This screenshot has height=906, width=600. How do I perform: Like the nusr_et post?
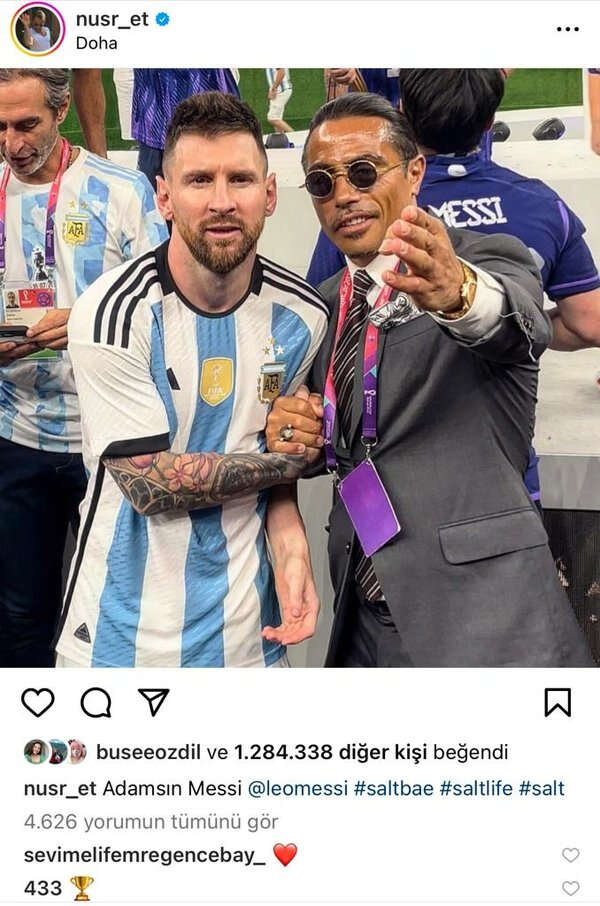[38, 703]
